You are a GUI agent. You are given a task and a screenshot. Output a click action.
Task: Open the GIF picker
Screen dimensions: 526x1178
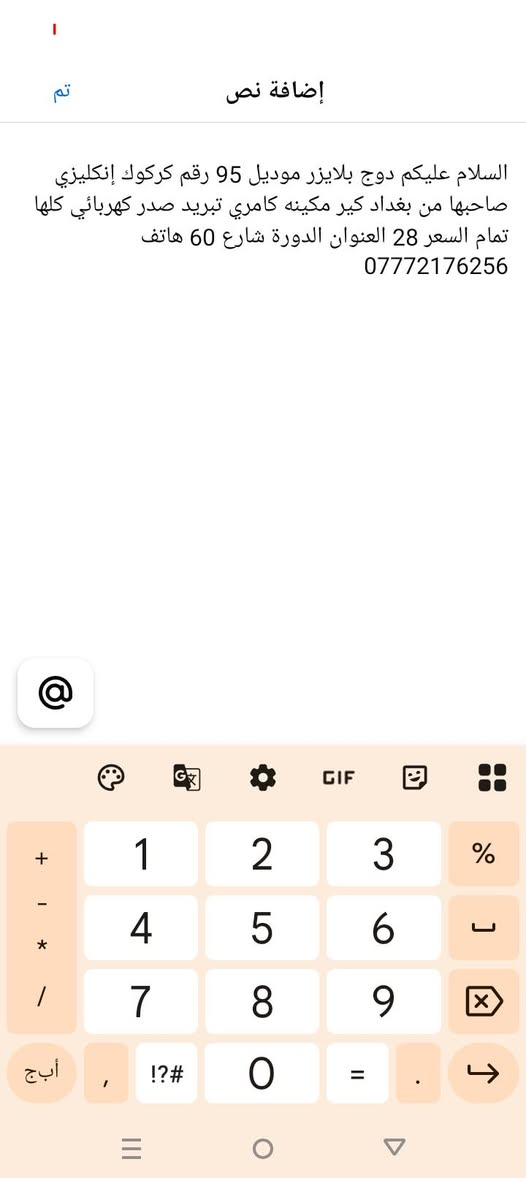pos(338,778)
